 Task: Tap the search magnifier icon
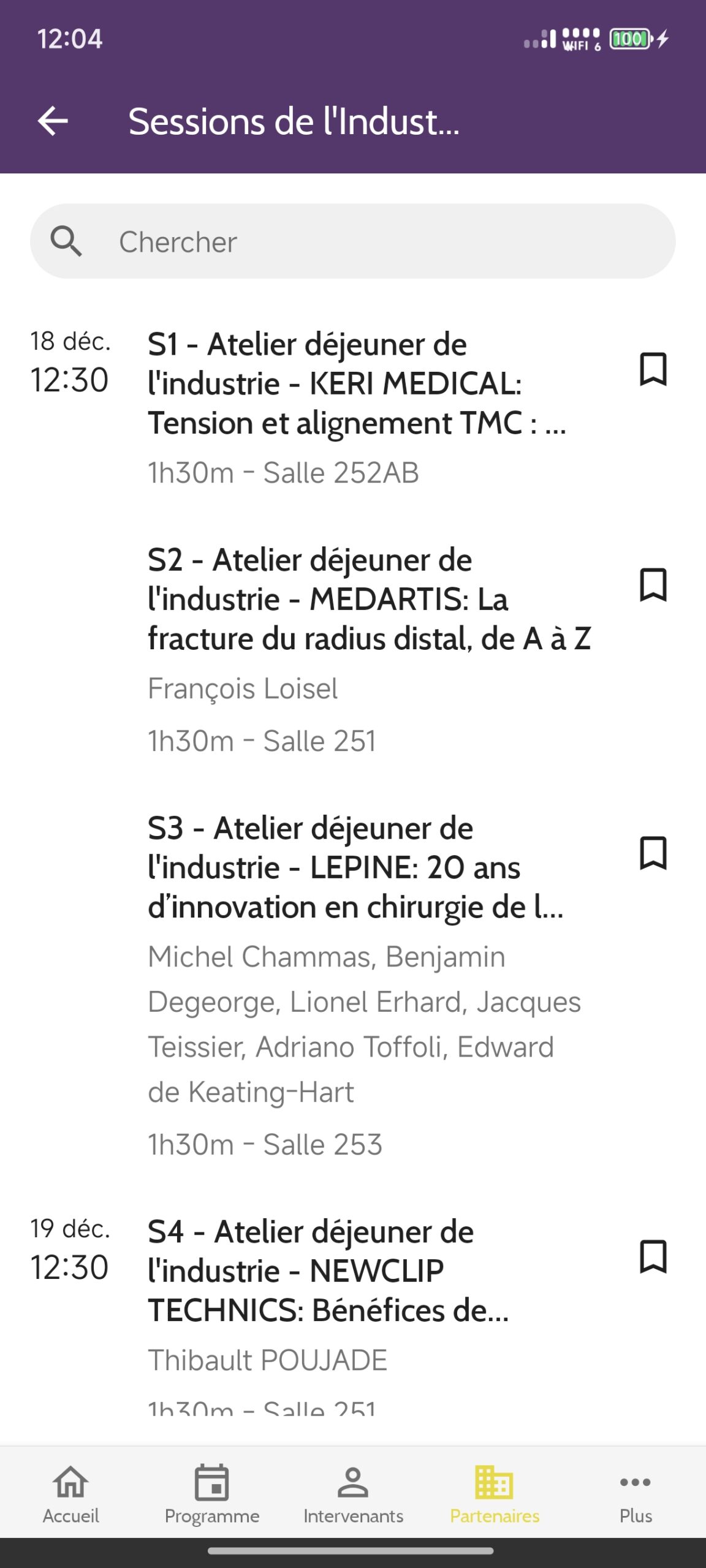(x=67, y=241)
